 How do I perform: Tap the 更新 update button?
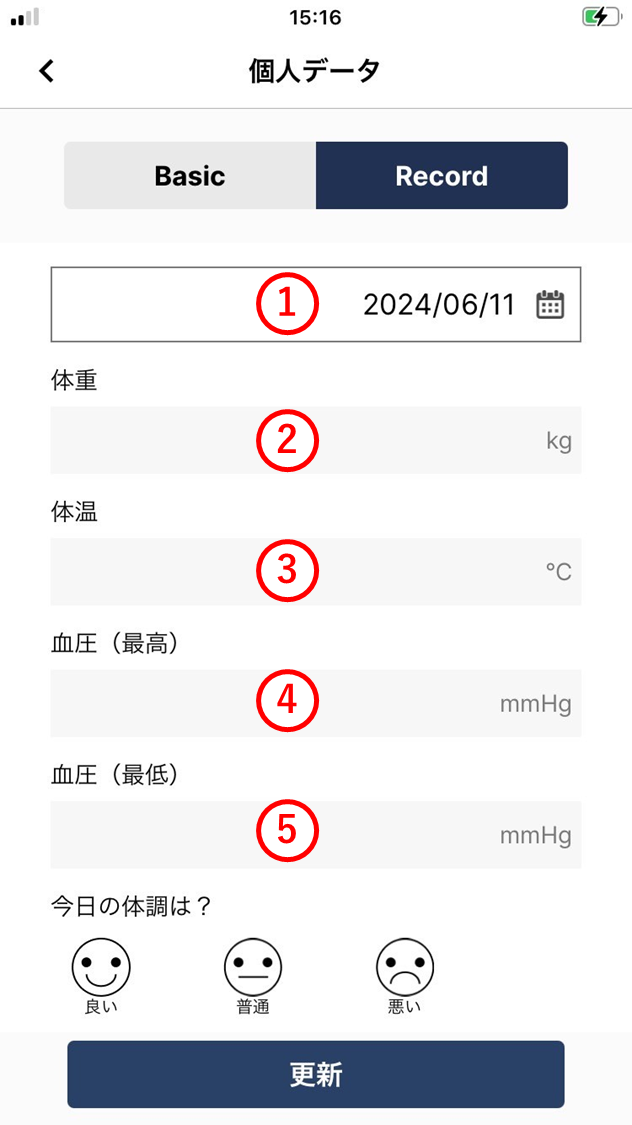pos(316,1075)
